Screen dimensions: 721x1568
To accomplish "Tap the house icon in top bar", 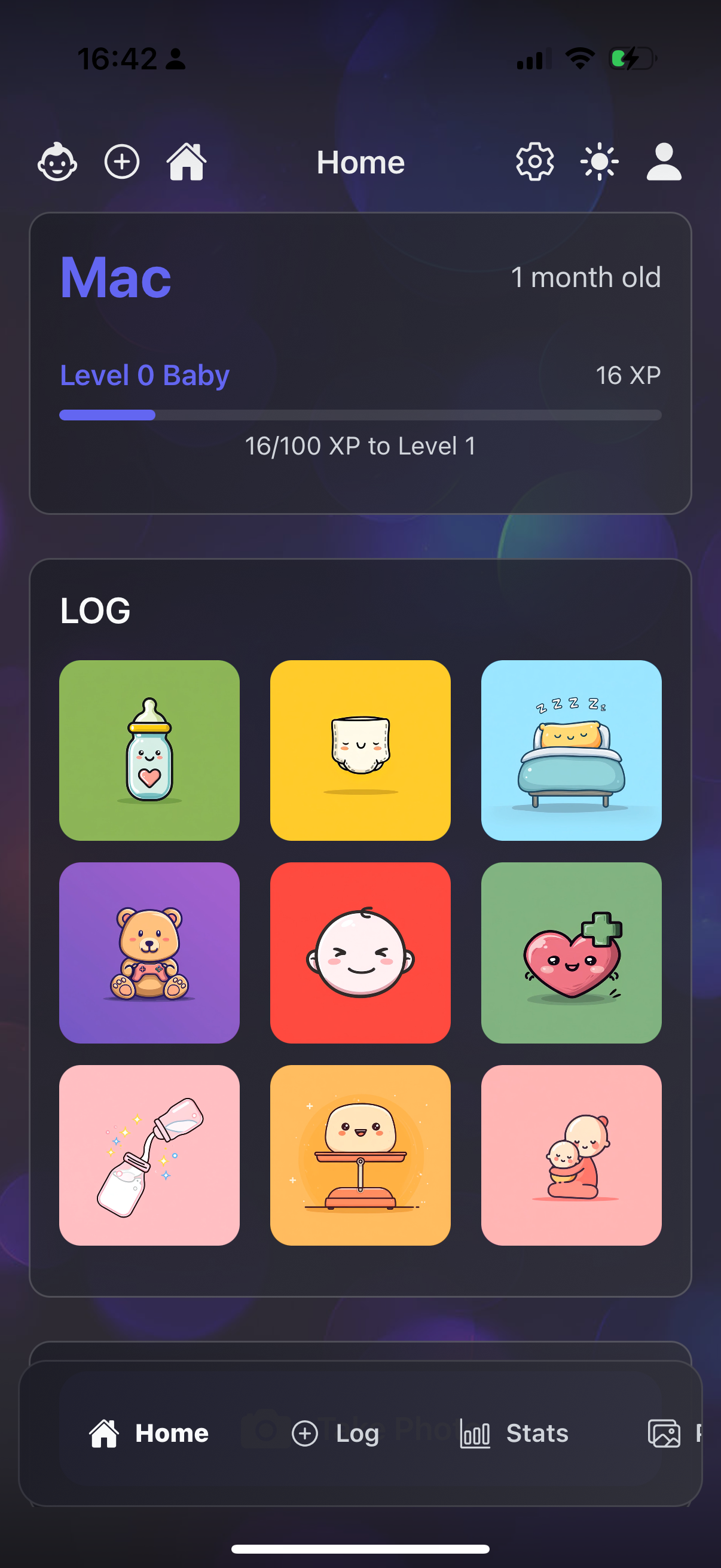I will pos(186,162).
